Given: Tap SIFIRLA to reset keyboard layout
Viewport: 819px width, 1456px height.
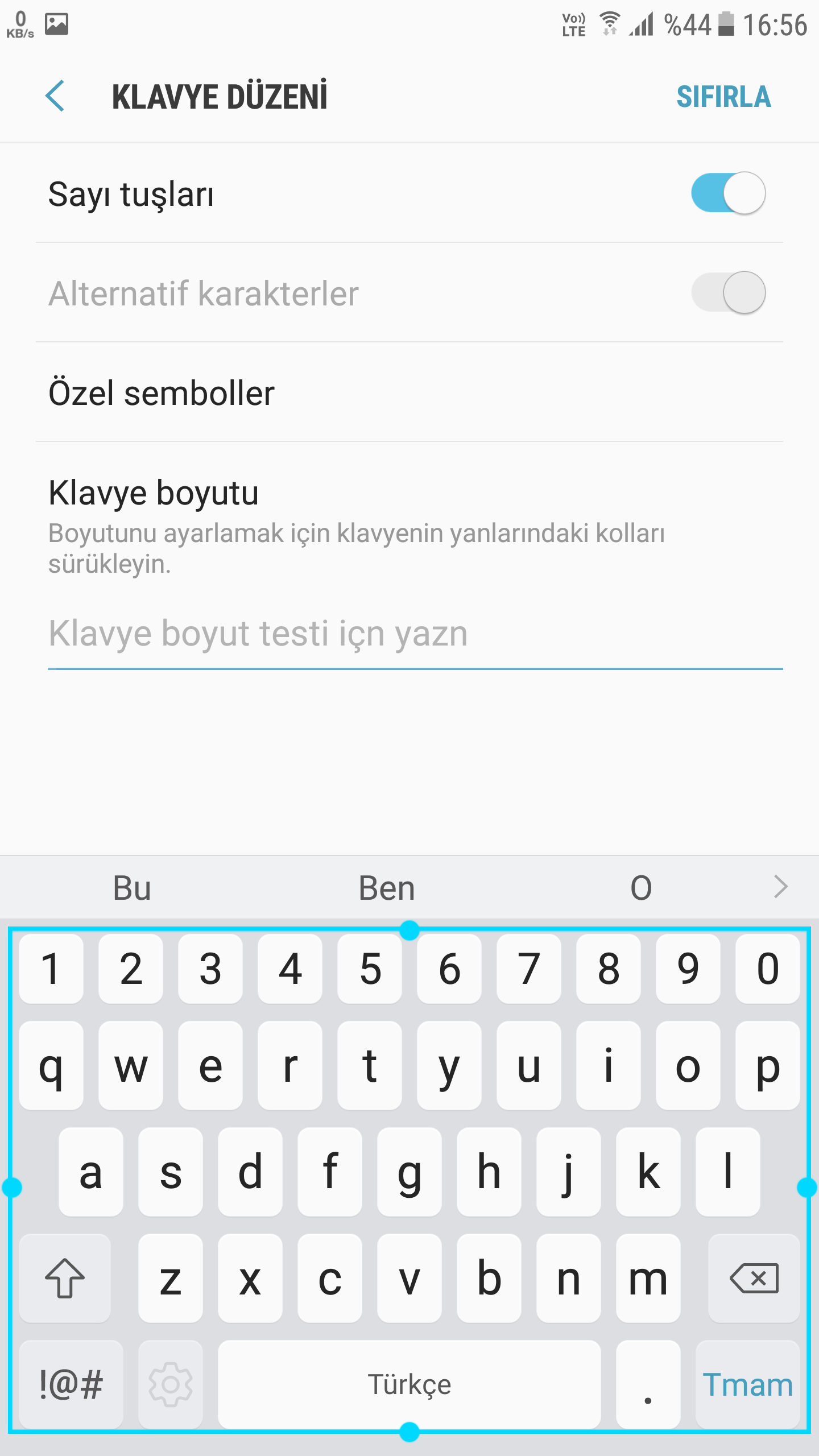Looking at the screenshot, I should point(725,97).
